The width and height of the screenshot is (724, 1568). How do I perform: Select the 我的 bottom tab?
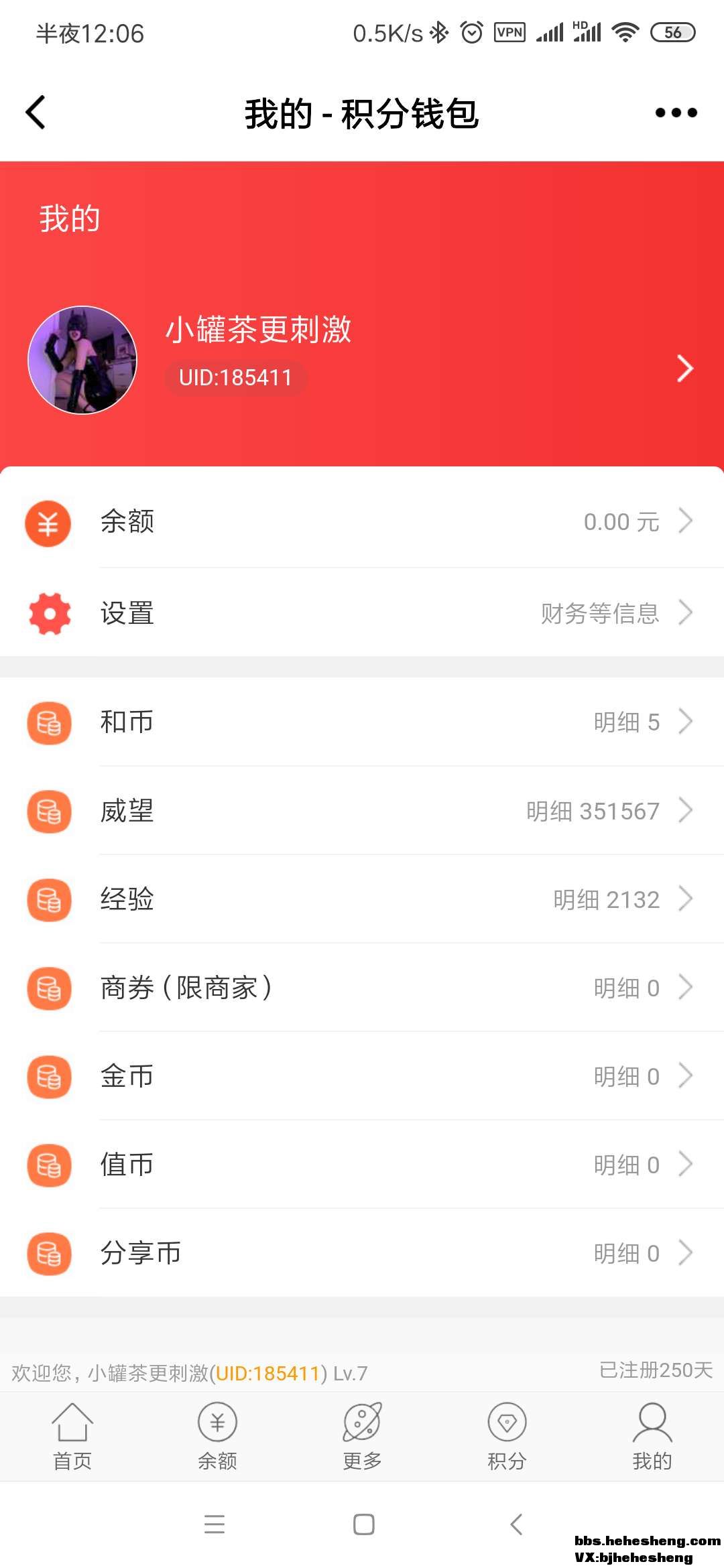(x=652, y=1435)
